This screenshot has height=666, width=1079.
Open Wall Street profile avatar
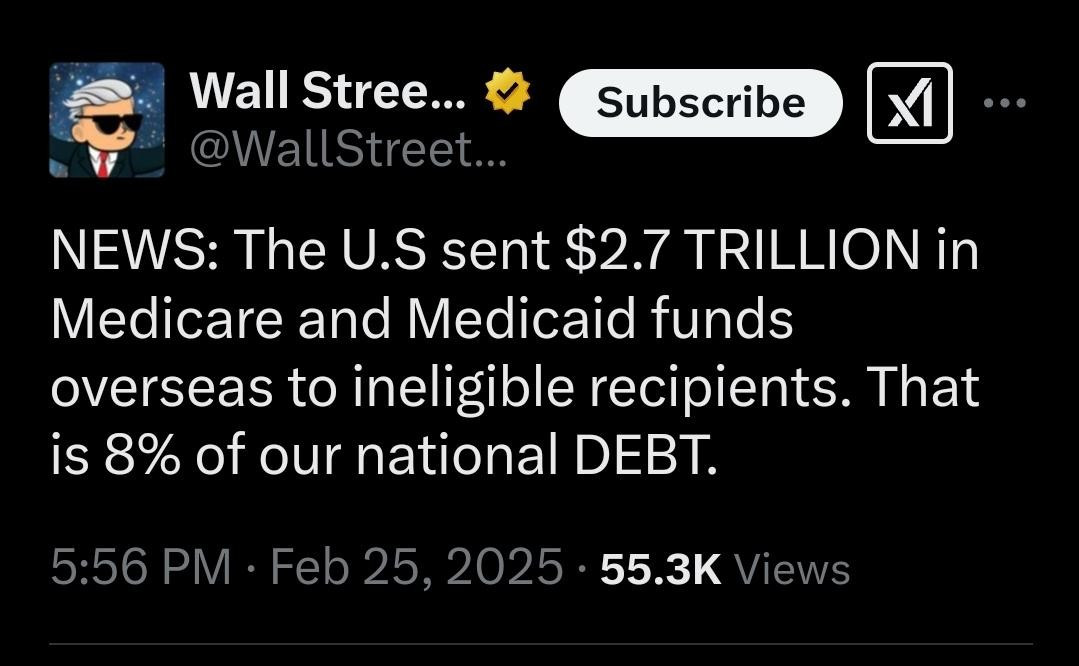tap(107, 121)
